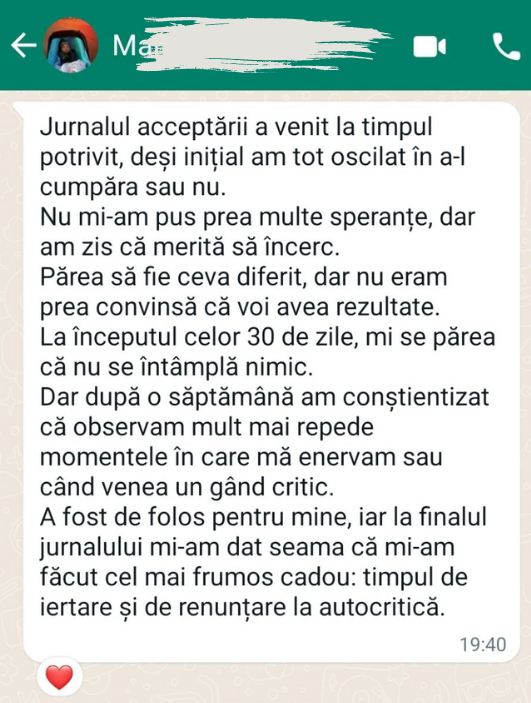Start a video call
531x703 pixels.
(x=429, y=47)
